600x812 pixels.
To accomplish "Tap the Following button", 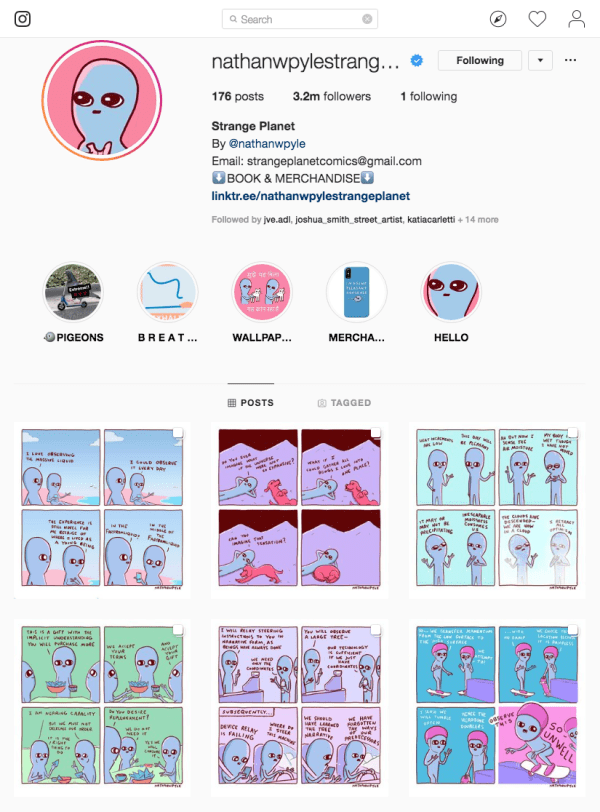I will 479,61.
